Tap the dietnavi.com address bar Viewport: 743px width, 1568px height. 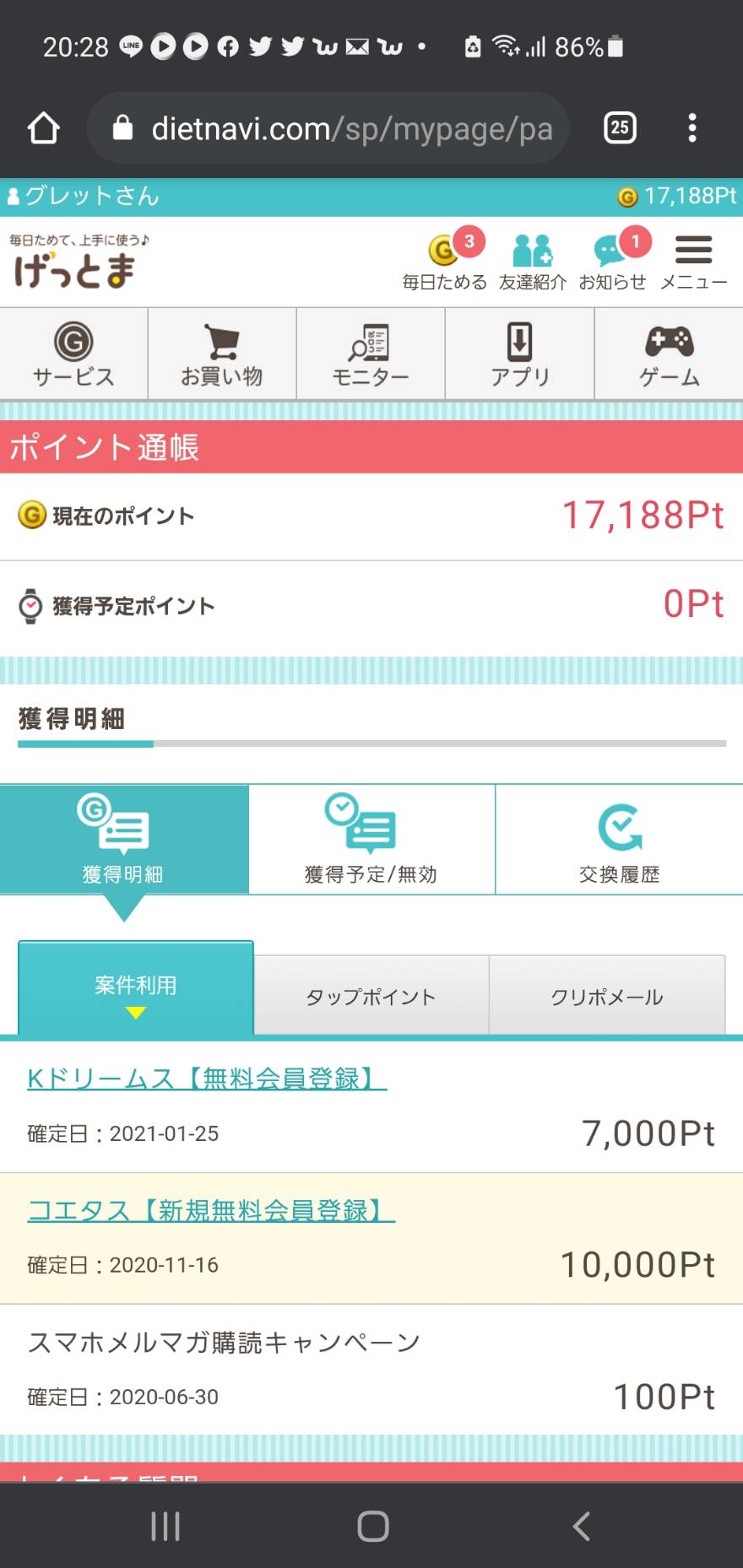tap(328, 128)
